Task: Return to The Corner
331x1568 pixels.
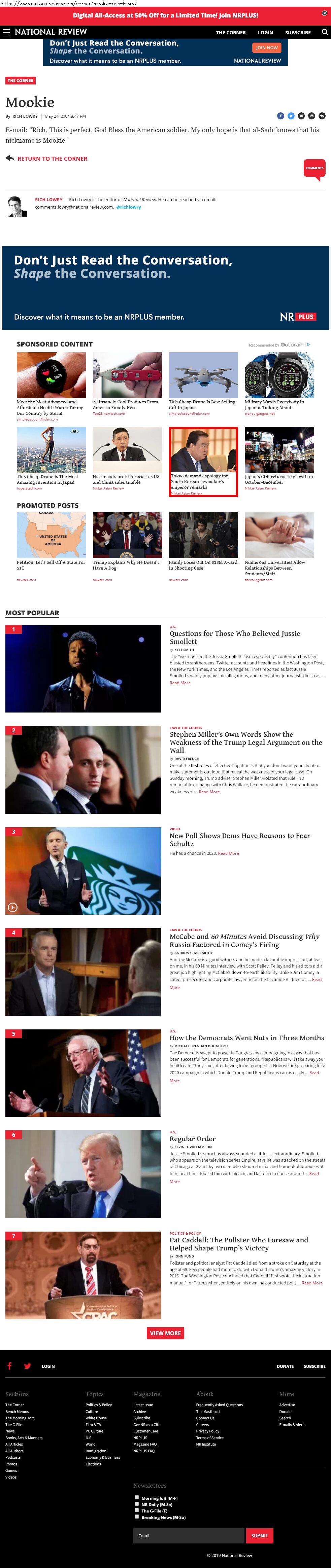Action: click(x=52, y=159)
